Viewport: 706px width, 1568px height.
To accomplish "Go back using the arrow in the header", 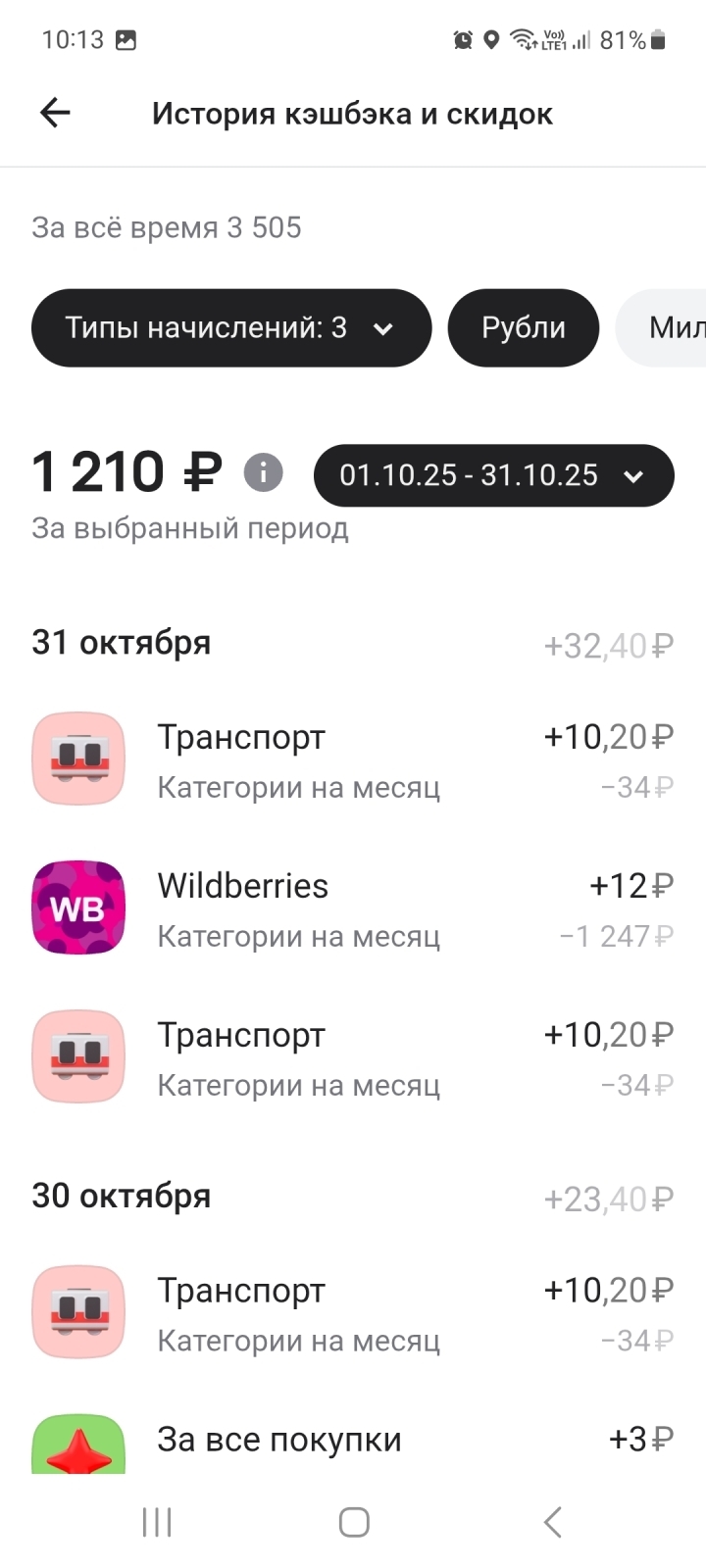I will 55,113.
